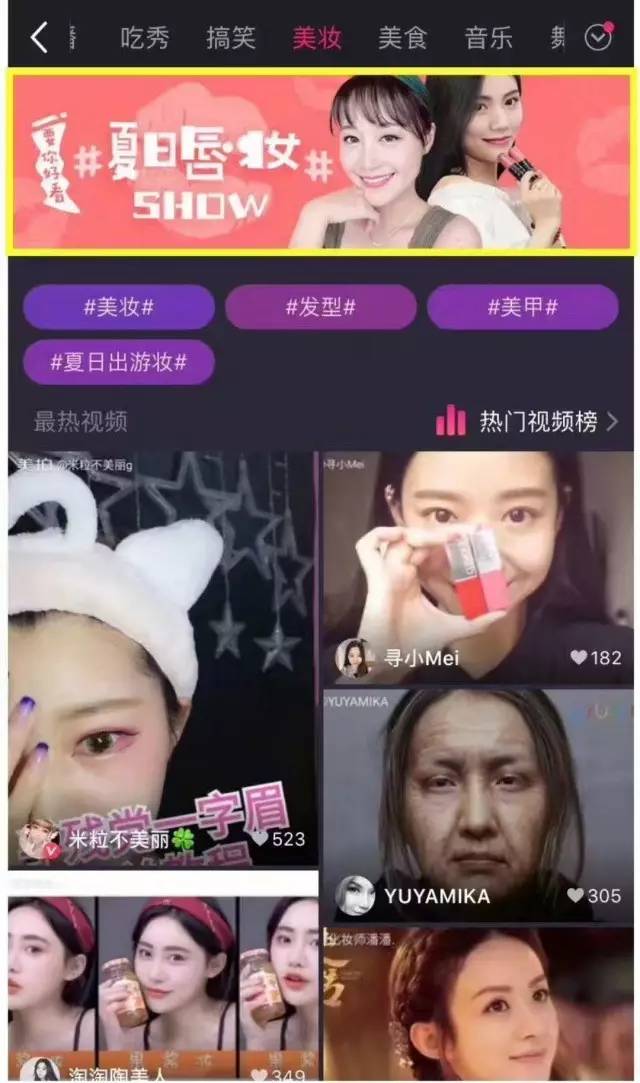
Task: Switch to the 搞笑 tab
Action: (231, 38)
